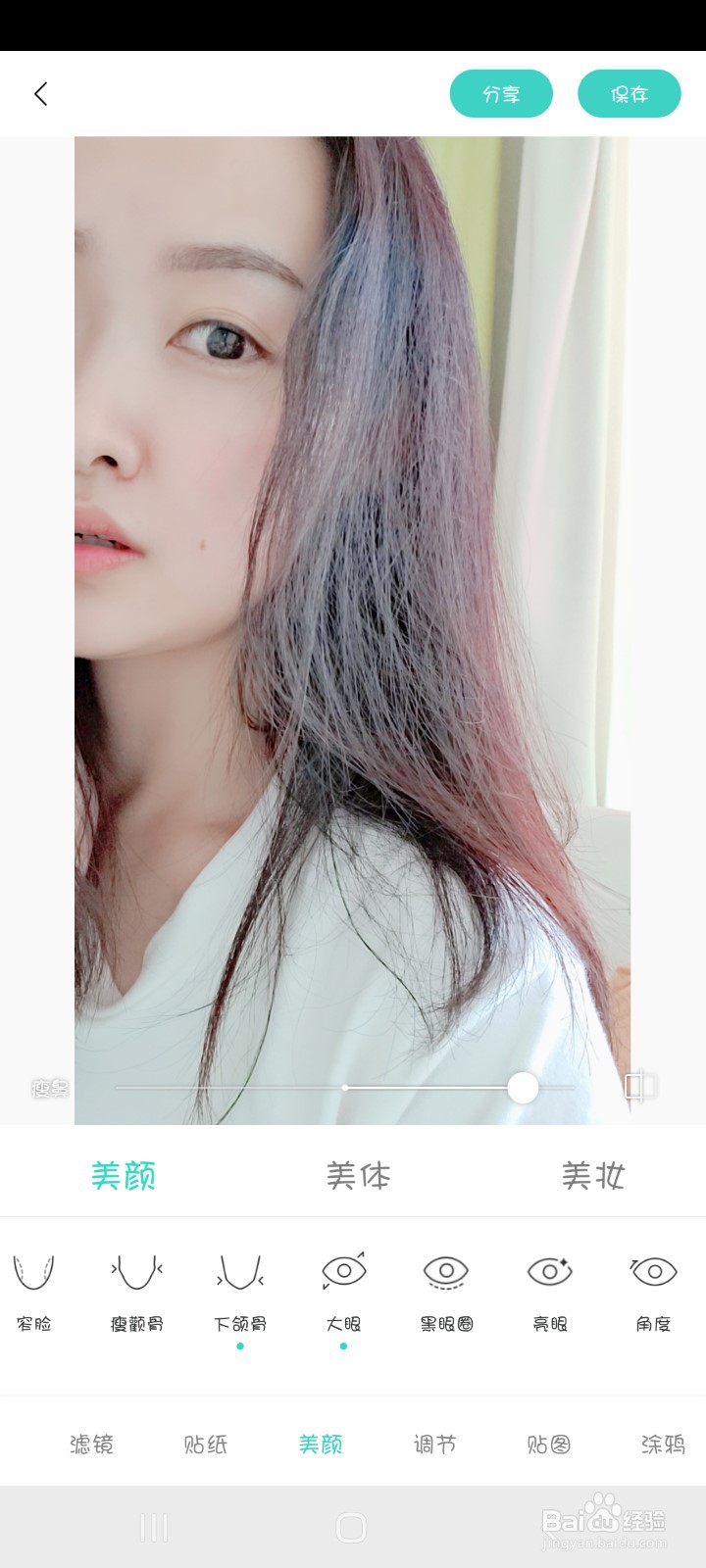
Task: Select the top 美颜 category tab
Action: click(x=123, y=1175)
